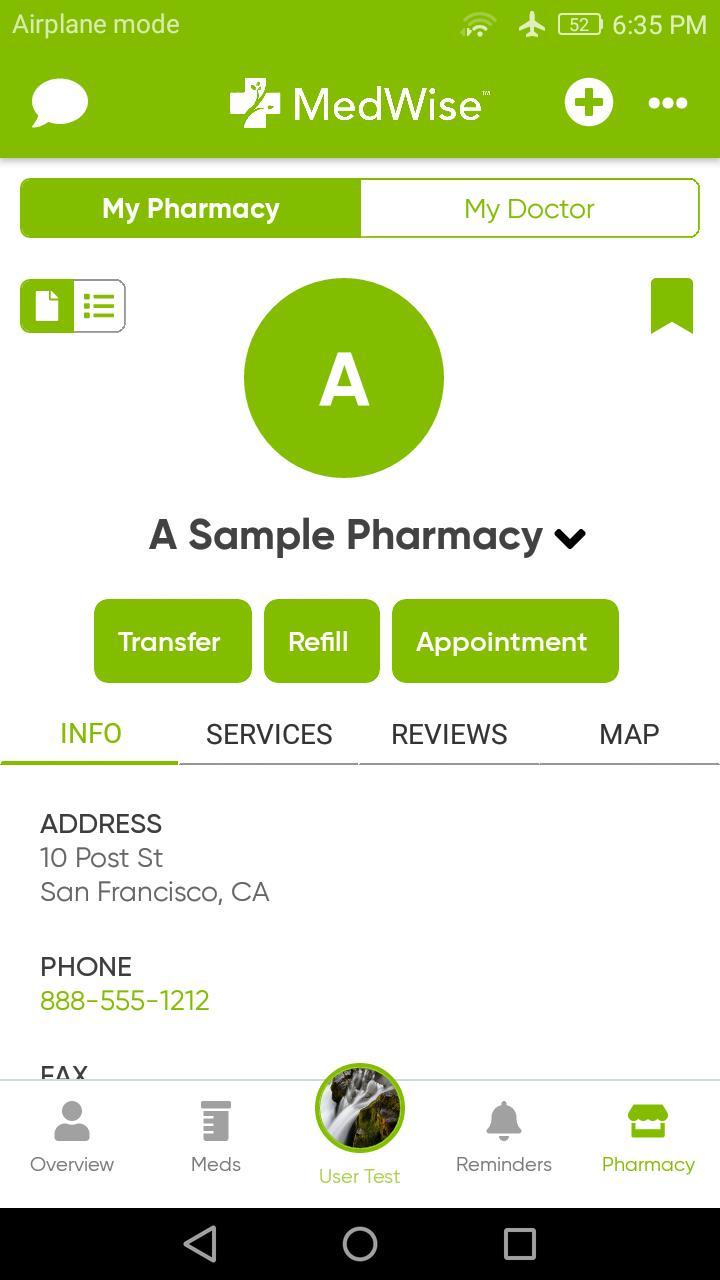Image resolution: width=720 pixels, height=1280 pixels.
Task: Call the 888-555-1212 phone link
Action: pyautogui.click(x=124, y=999)
